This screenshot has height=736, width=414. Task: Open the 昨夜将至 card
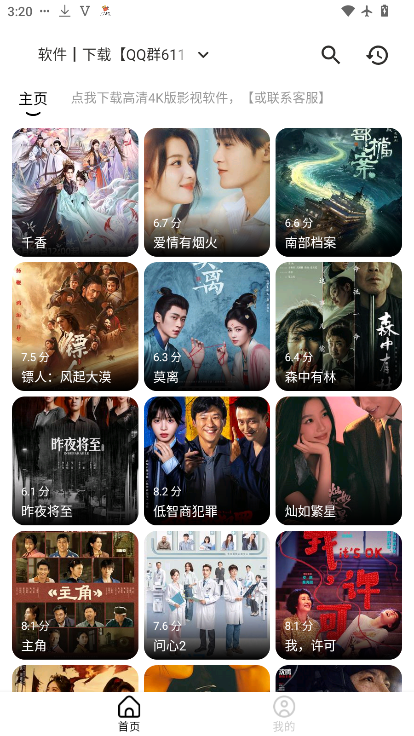[75, 461]
